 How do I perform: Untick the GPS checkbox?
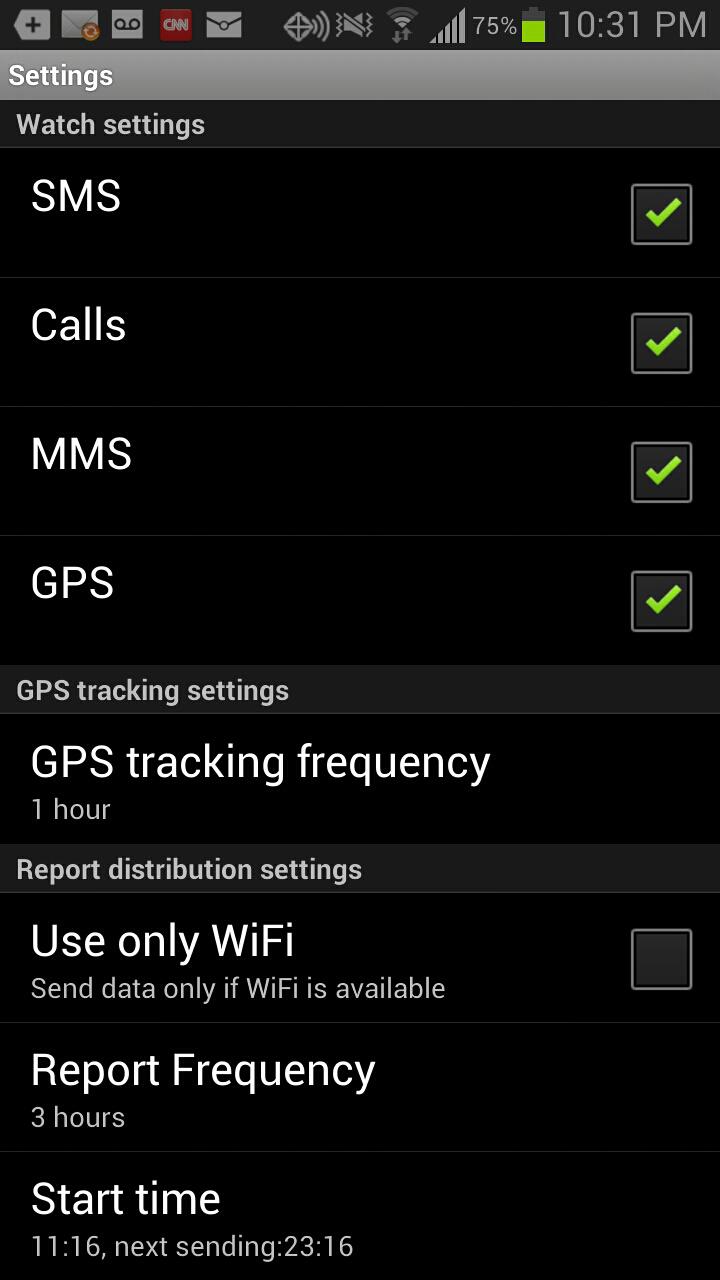click(661, 601)
